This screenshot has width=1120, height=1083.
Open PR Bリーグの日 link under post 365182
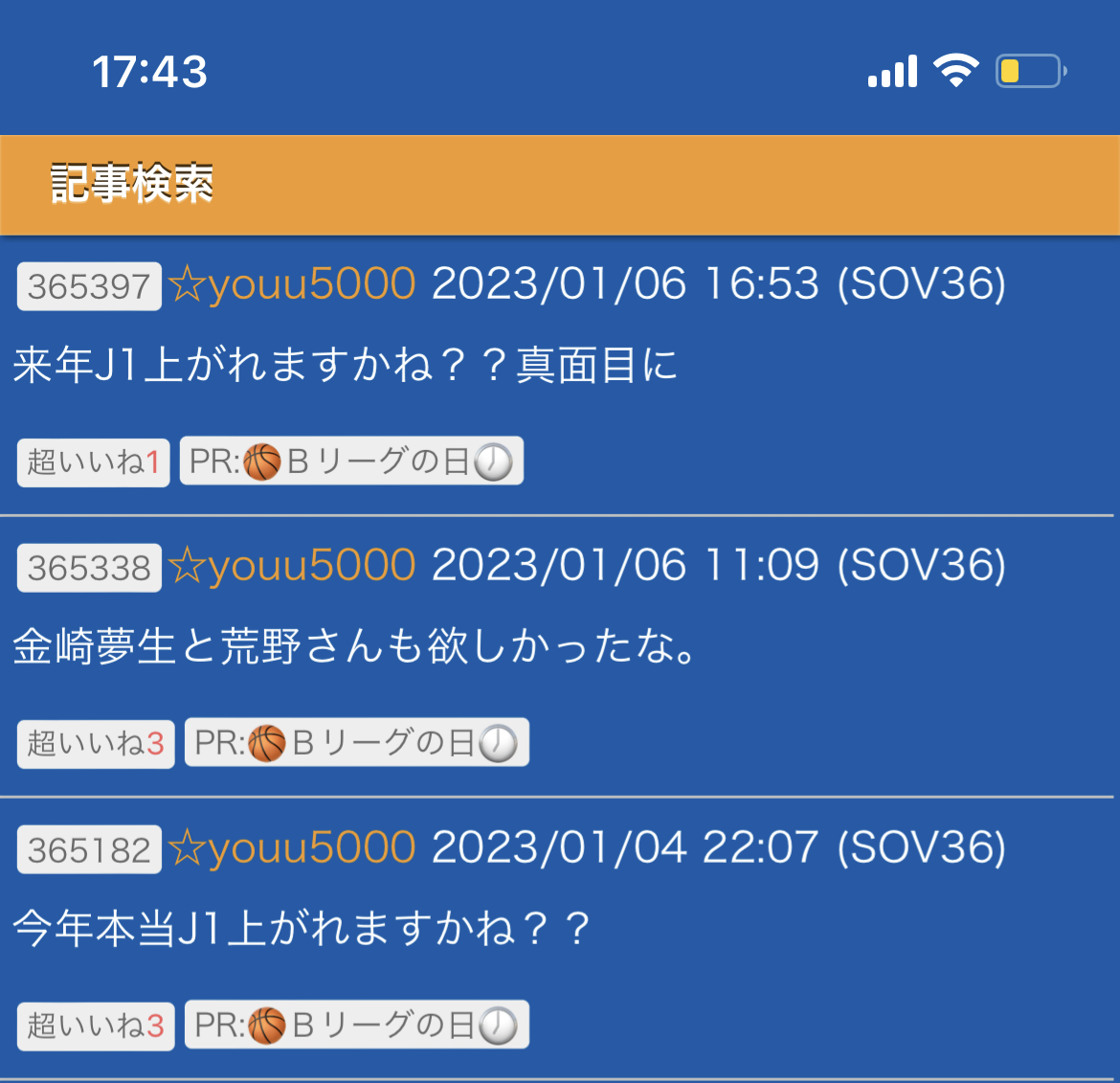pos(356,1026)
